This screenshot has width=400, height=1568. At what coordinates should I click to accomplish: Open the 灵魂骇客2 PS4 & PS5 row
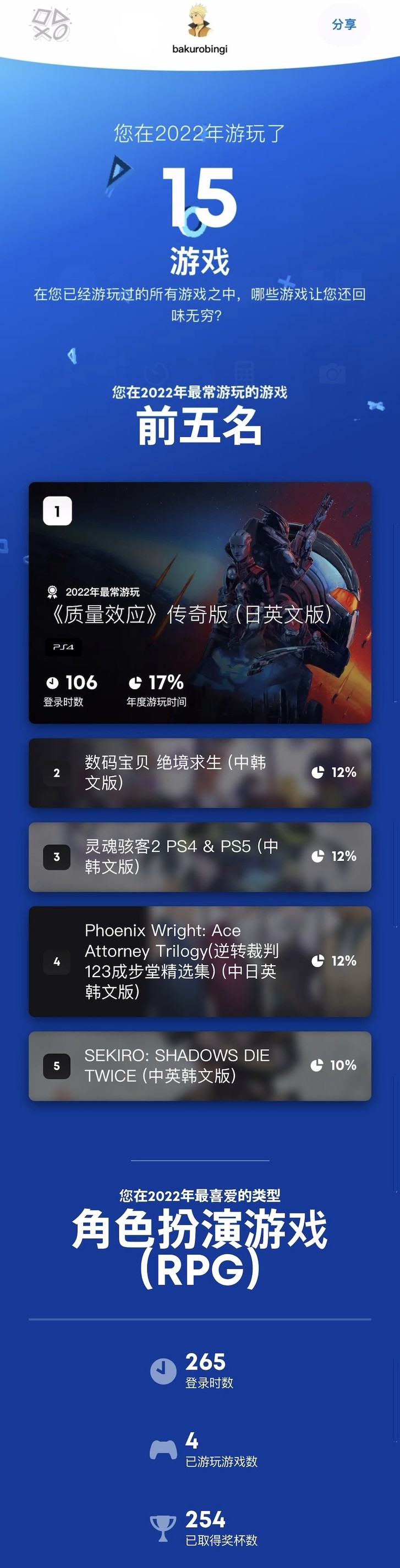tap(199, 856)
